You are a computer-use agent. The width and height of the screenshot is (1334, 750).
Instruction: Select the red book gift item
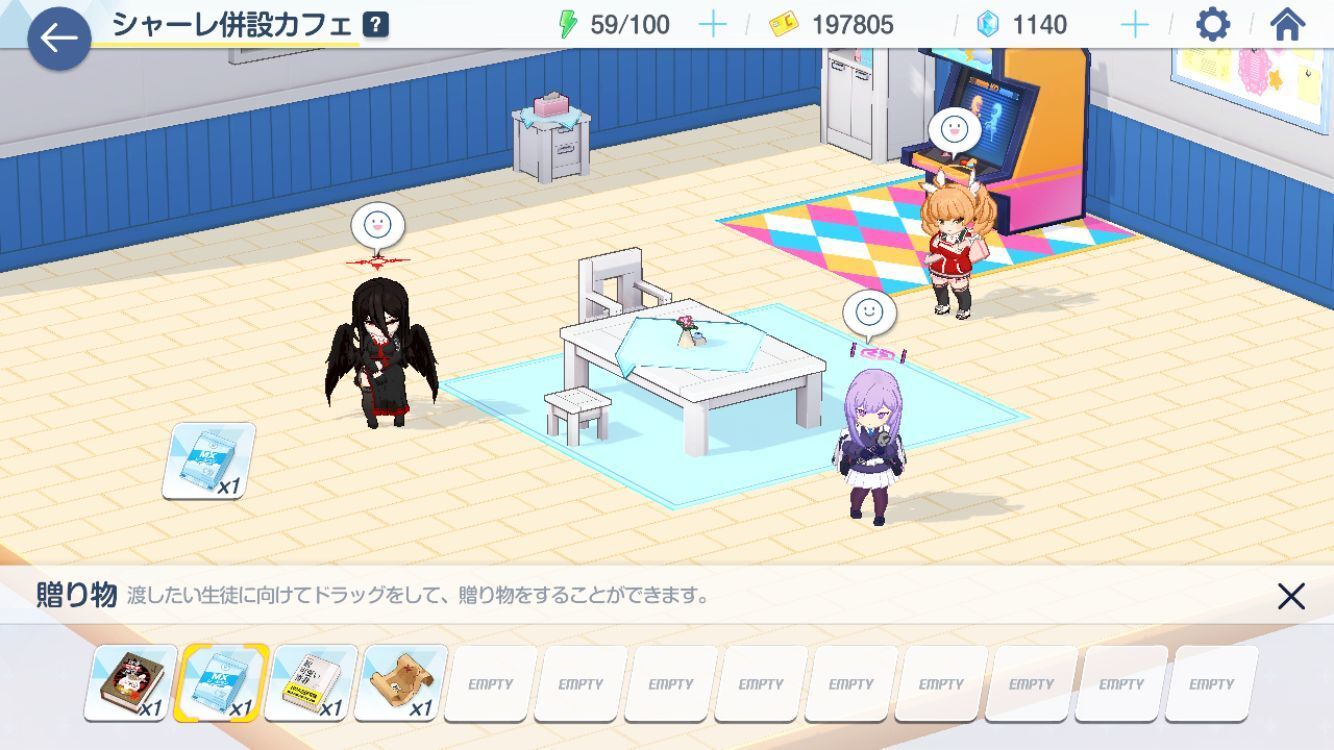coord(131,684)
